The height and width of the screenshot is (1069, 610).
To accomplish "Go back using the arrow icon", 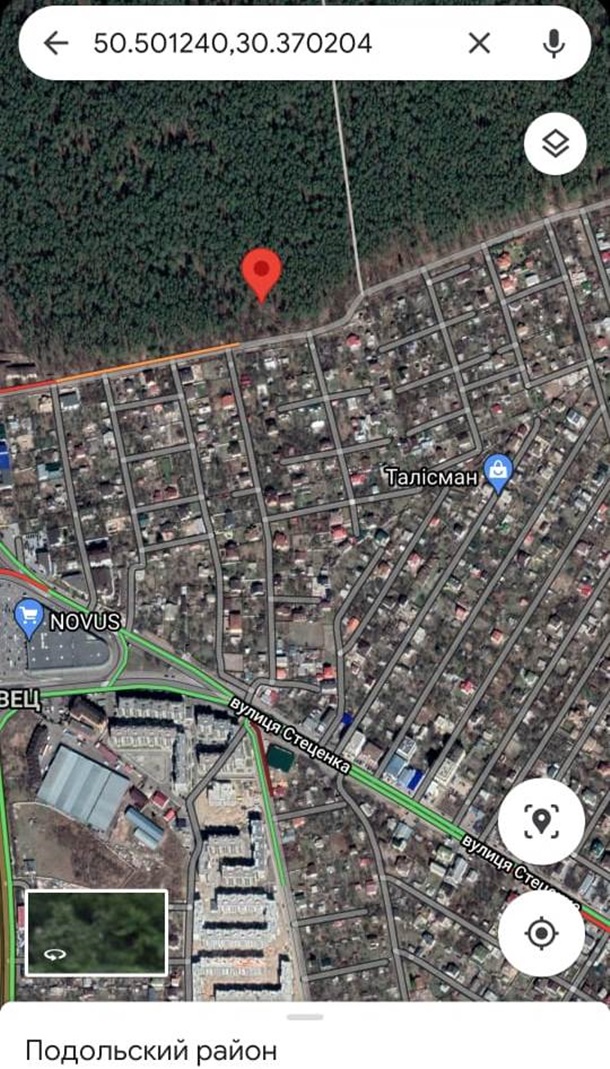I will pos(56,42).
